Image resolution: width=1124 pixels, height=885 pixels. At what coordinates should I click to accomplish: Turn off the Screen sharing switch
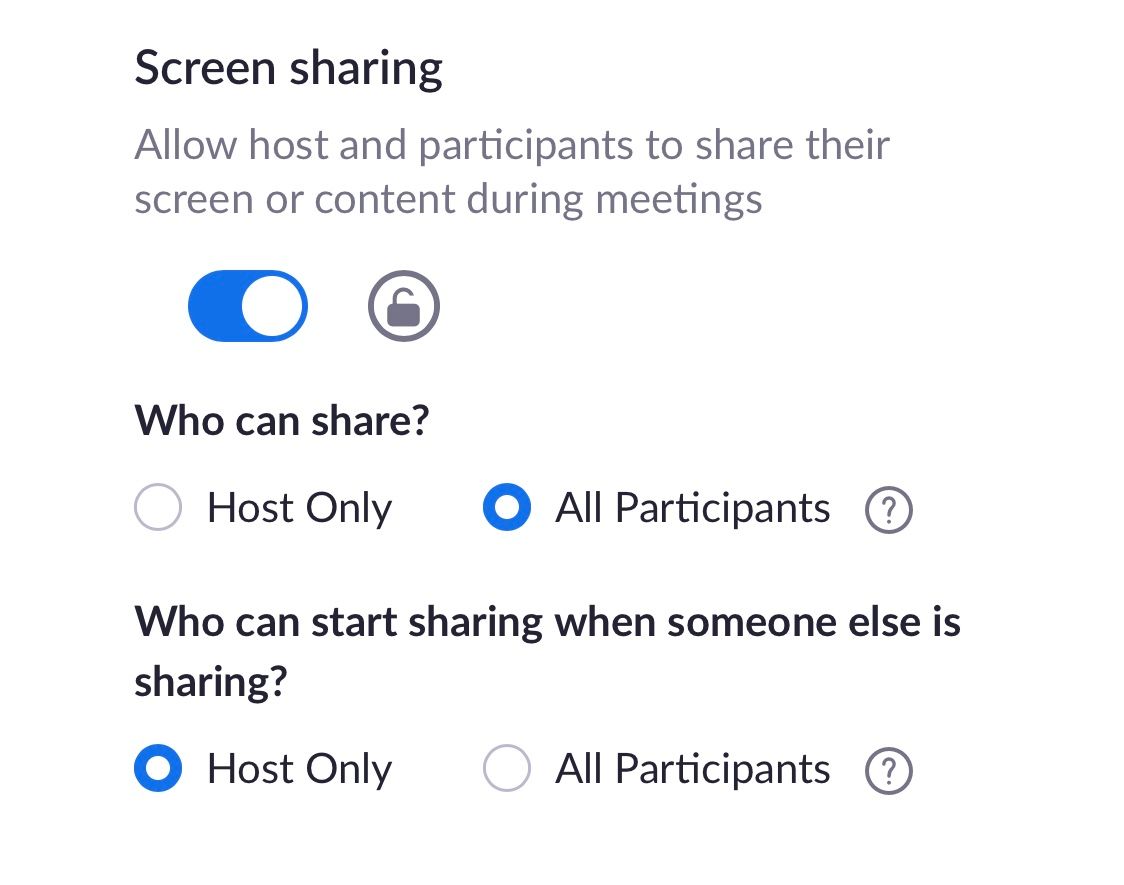point(247,306)
